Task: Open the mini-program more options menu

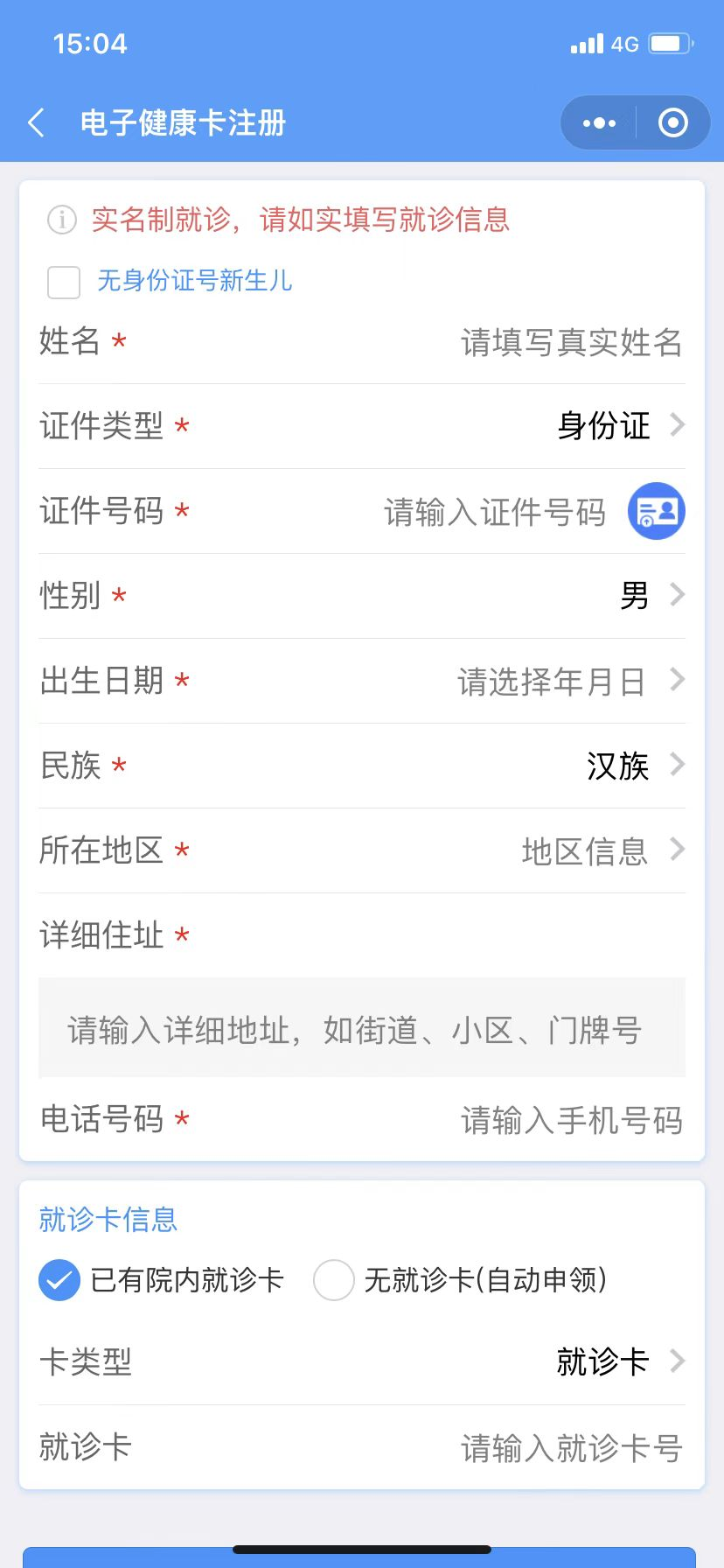Action: click(x=597, y=122)
